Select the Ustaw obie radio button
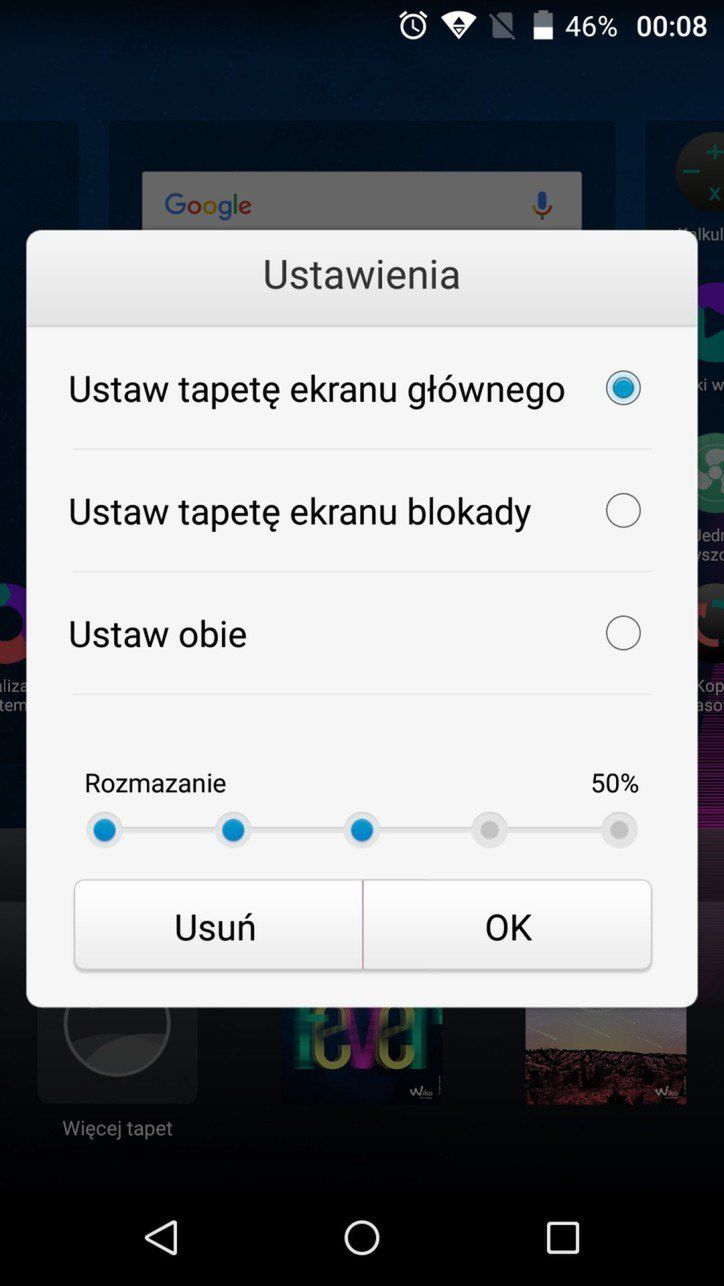Image resolution: width=724 pixels, height=1286 pixels. (622, 633)
